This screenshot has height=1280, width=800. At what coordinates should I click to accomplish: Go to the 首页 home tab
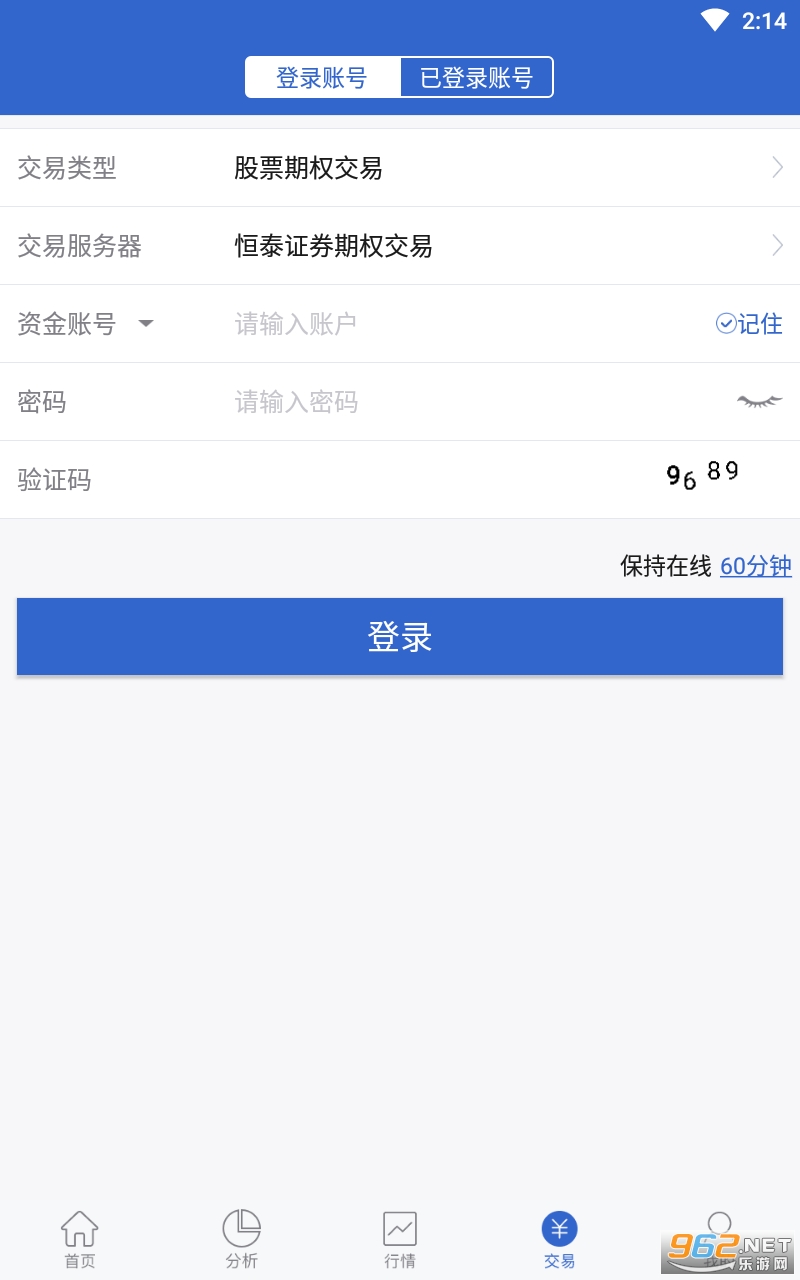coord(80,1240)
